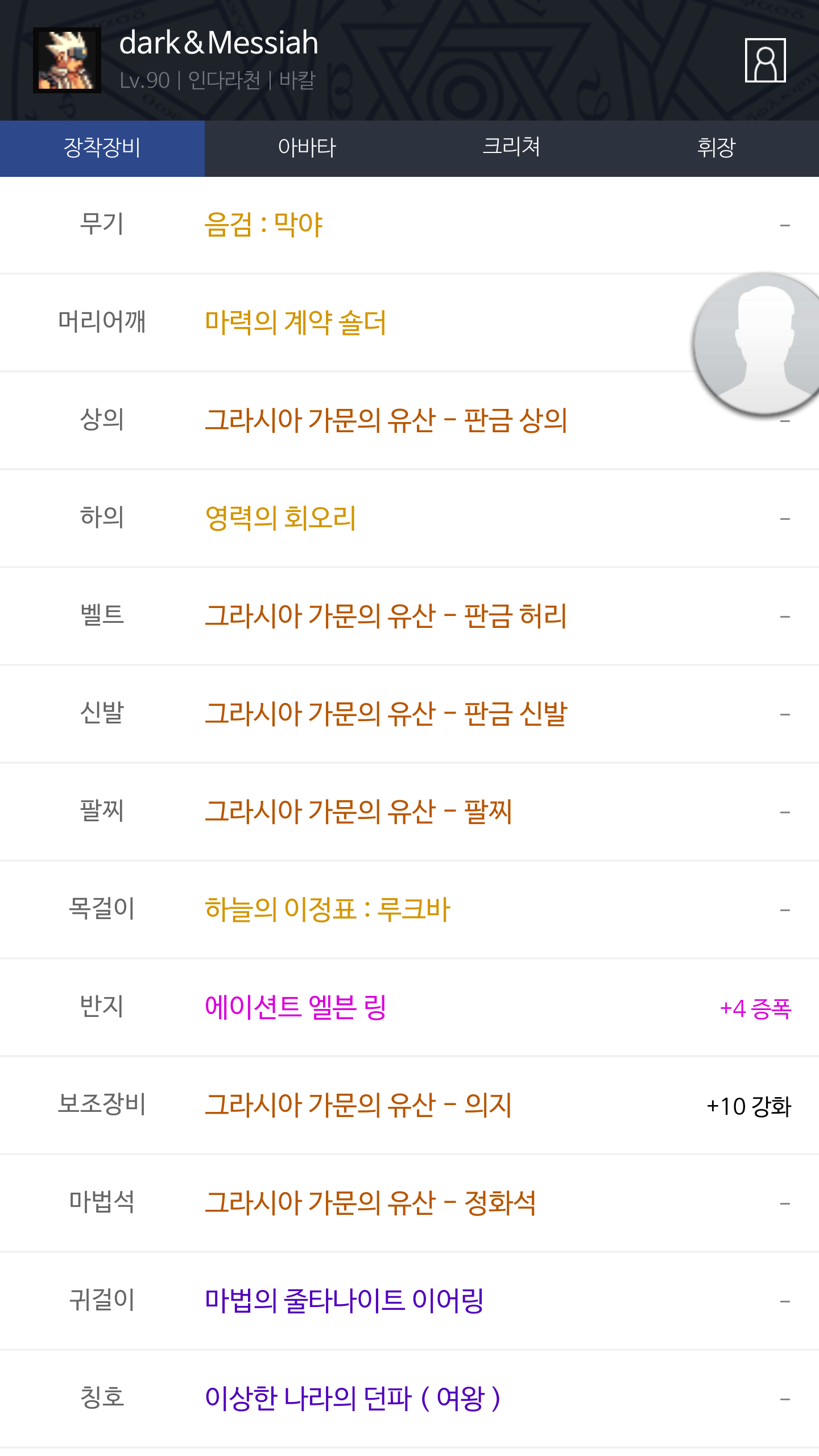The width and height of the screenshot is (819, 1456).
Task: Go to the 휘장 tab
Action: coord(716,148)
